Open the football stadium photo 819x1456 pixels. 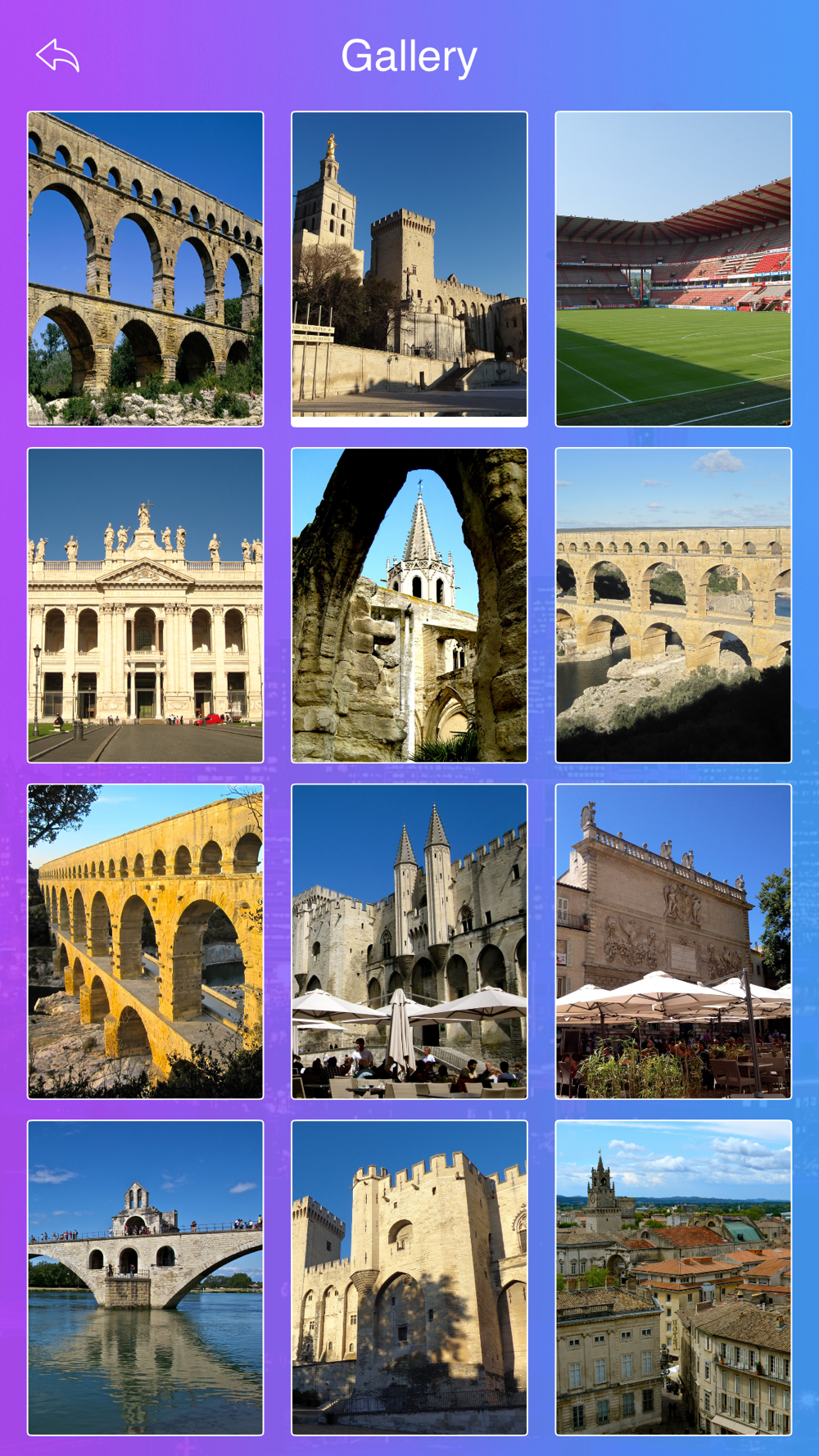click(x=673, y=269)
